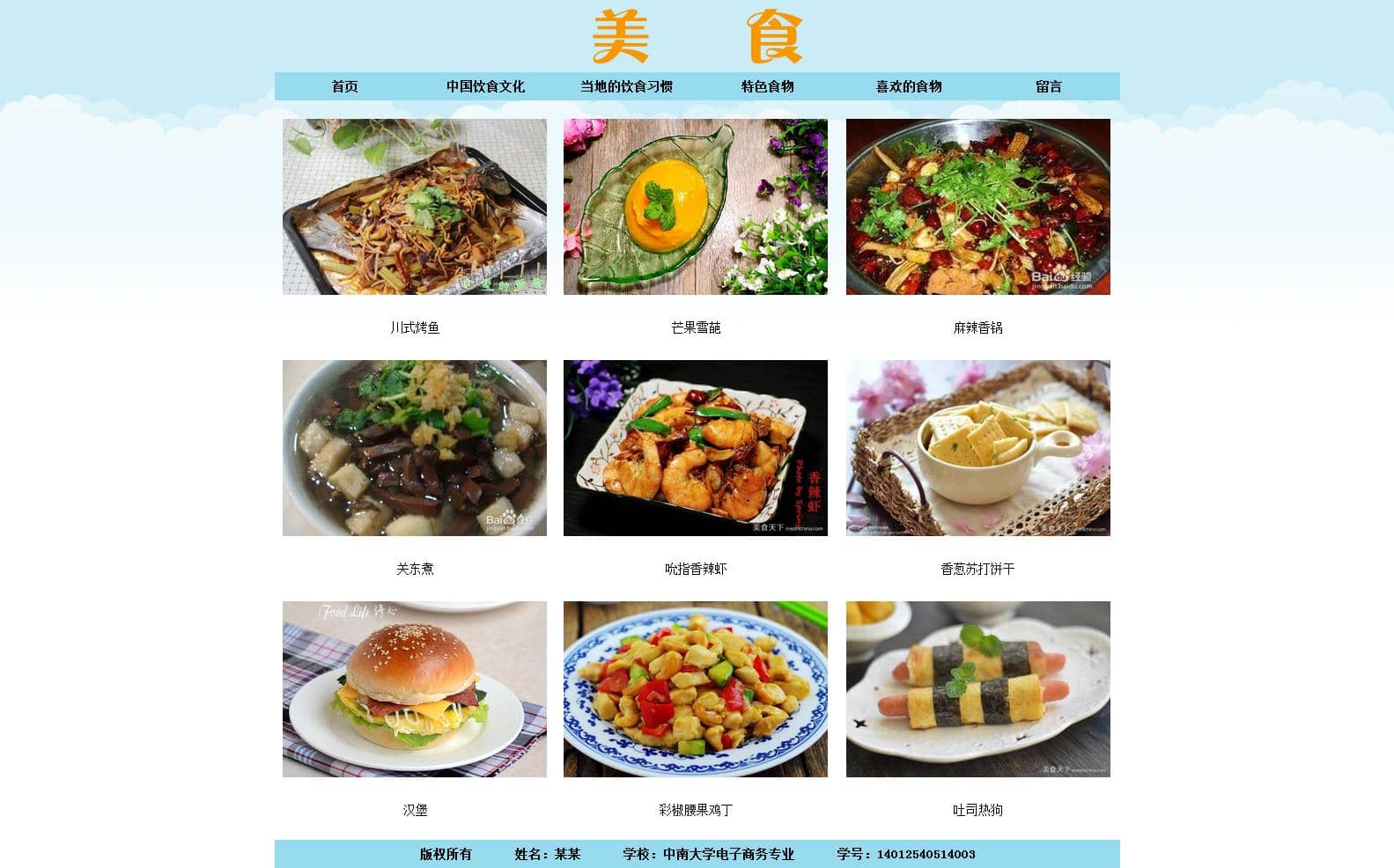Screen dimensions: 1394x868
Task: Open the 川式烤鱼 food picture
Action: [415, 207]
